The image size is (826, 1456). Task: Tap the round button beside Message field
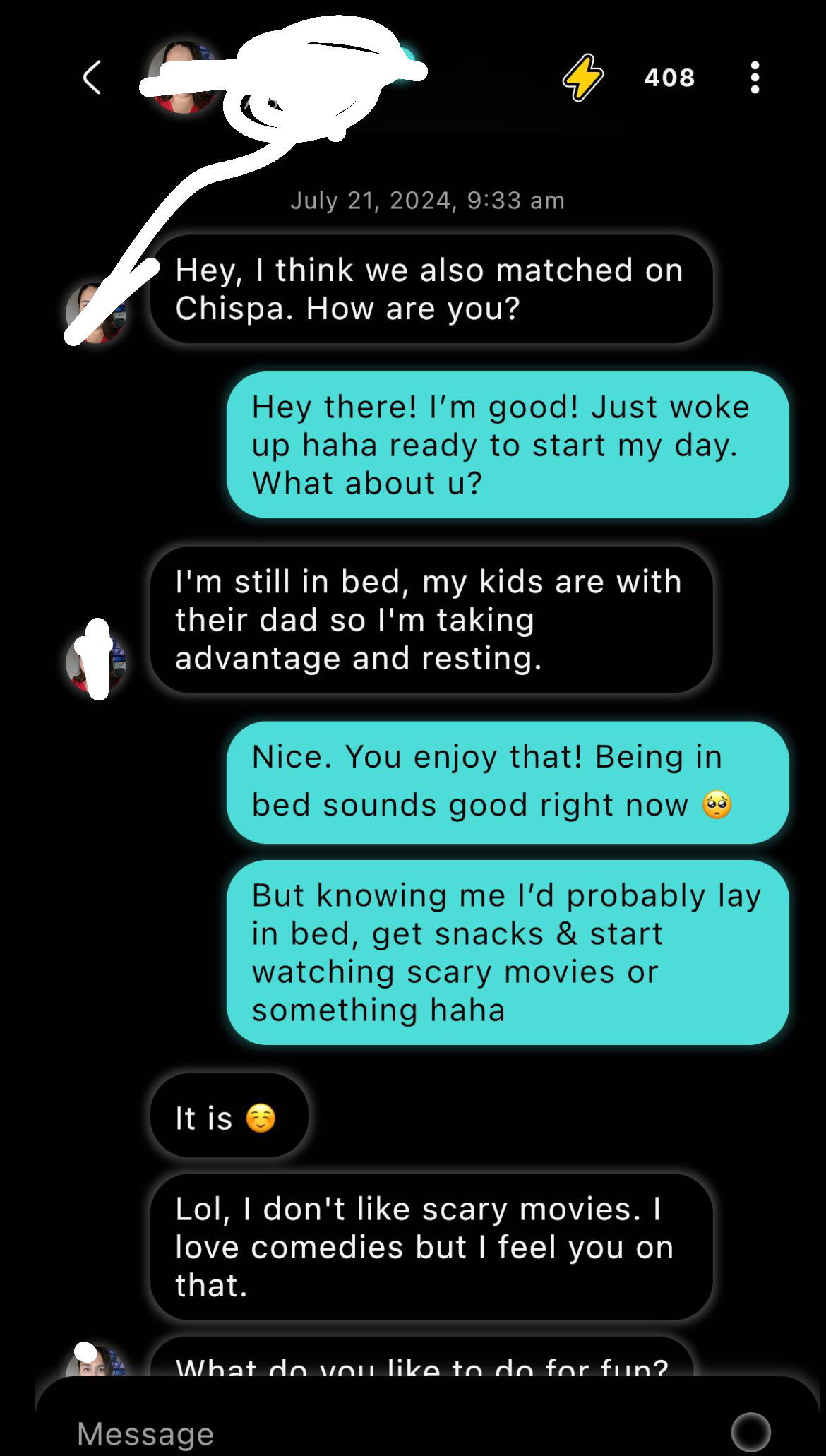[750, 1432]
